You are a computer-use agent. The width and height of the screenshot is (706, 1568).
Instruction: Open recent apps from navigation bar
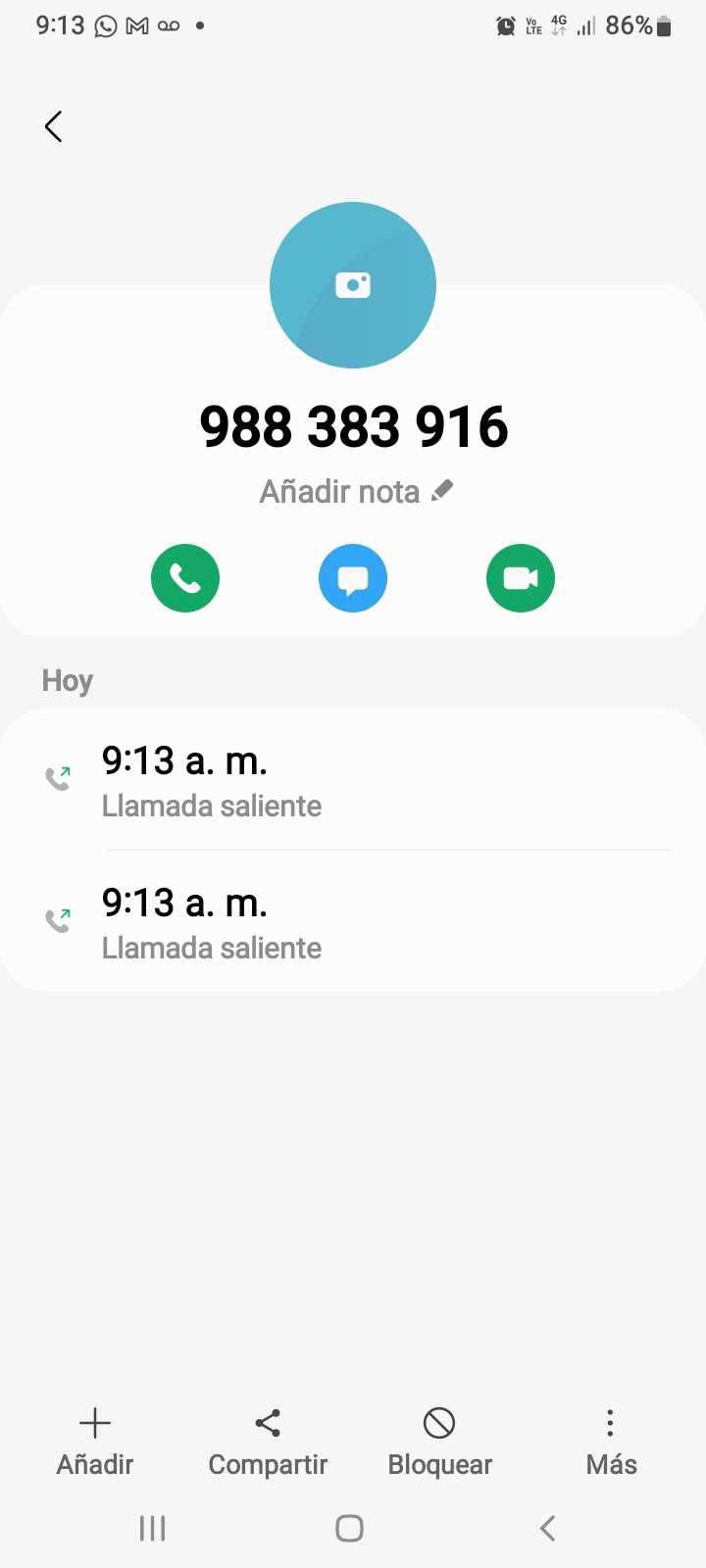coord(153,1528)
